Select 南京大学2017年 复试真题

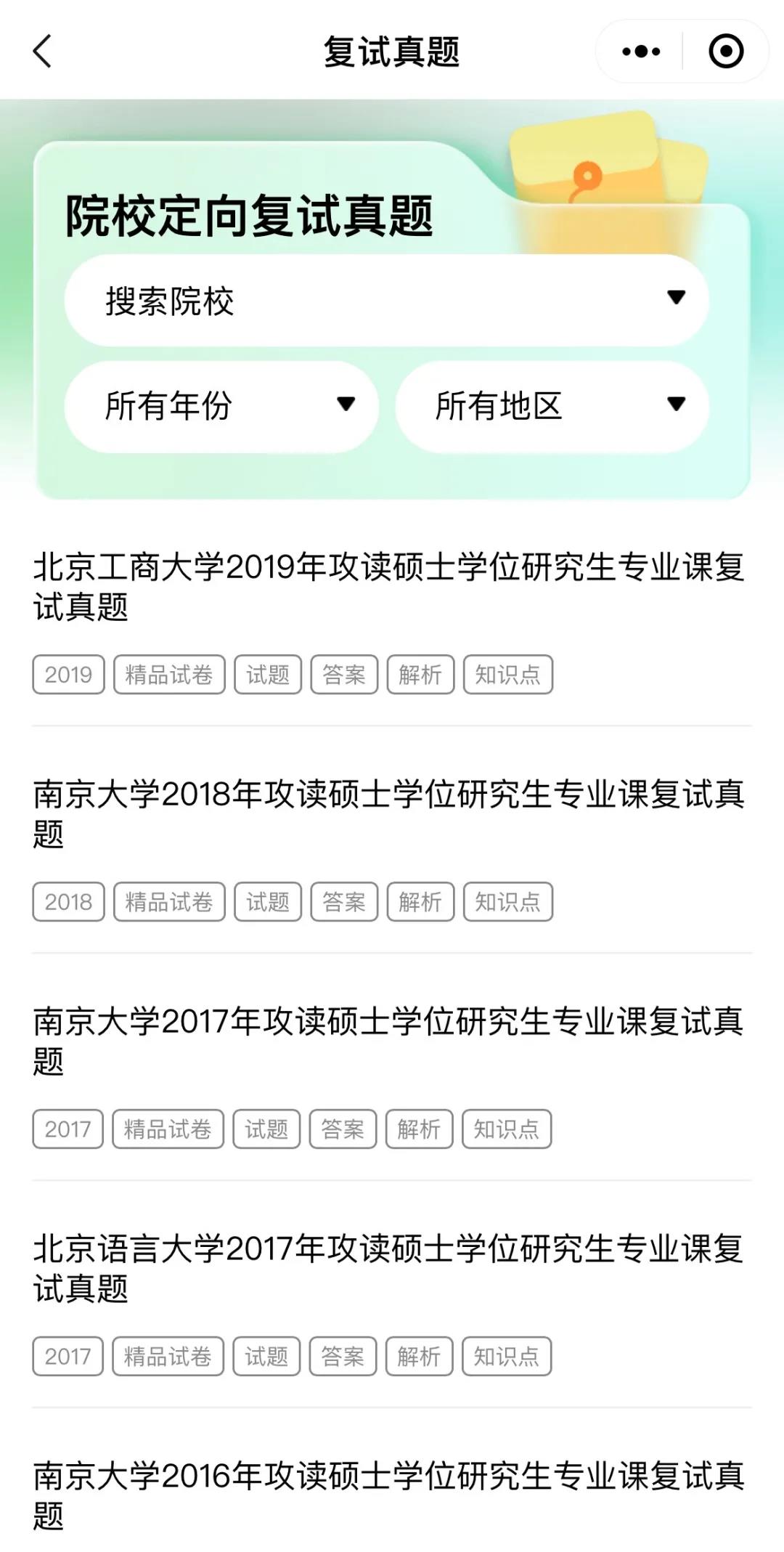(389, 1041)
